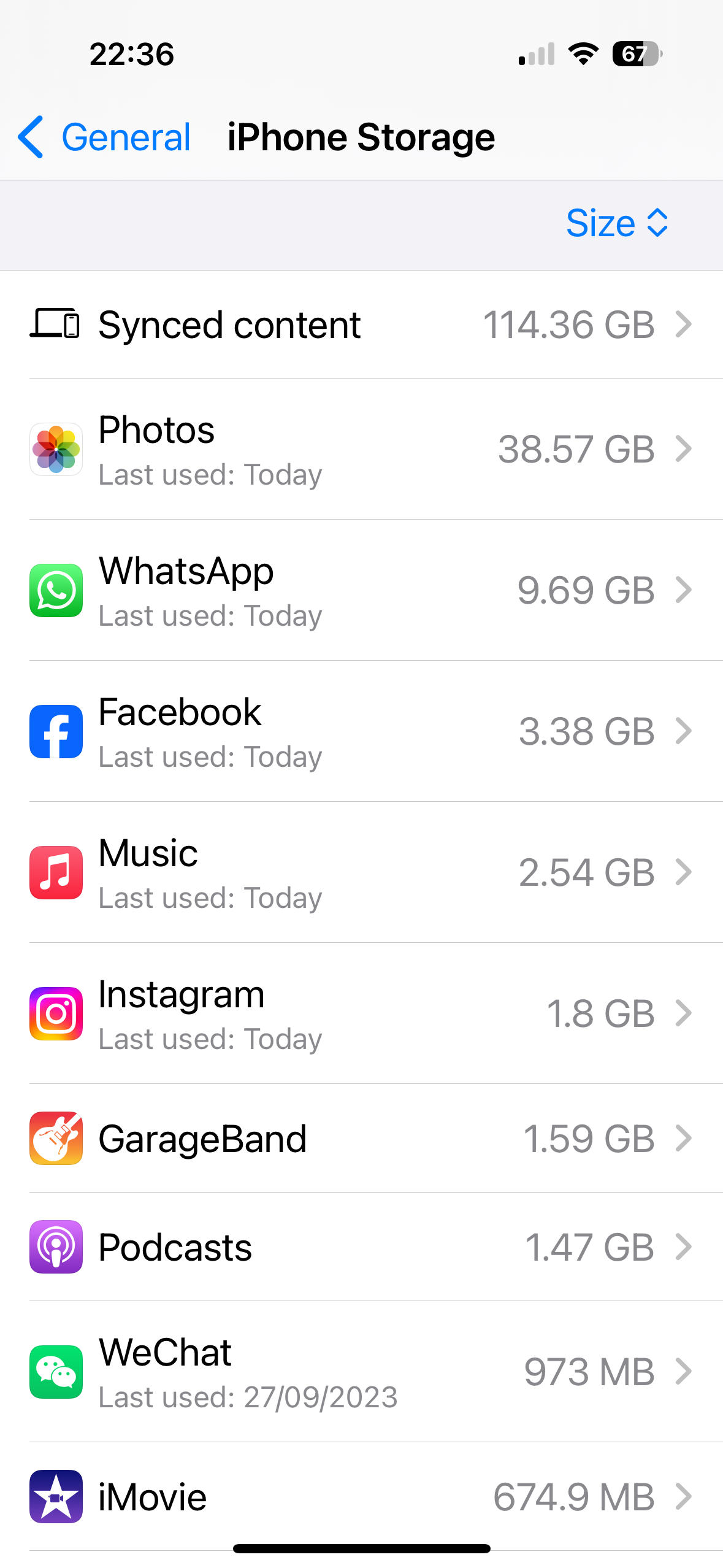The height and width of the screenshot is (1568, 723).
Task: View GarageBand storage details
Action: click(x=361, y=1139)
